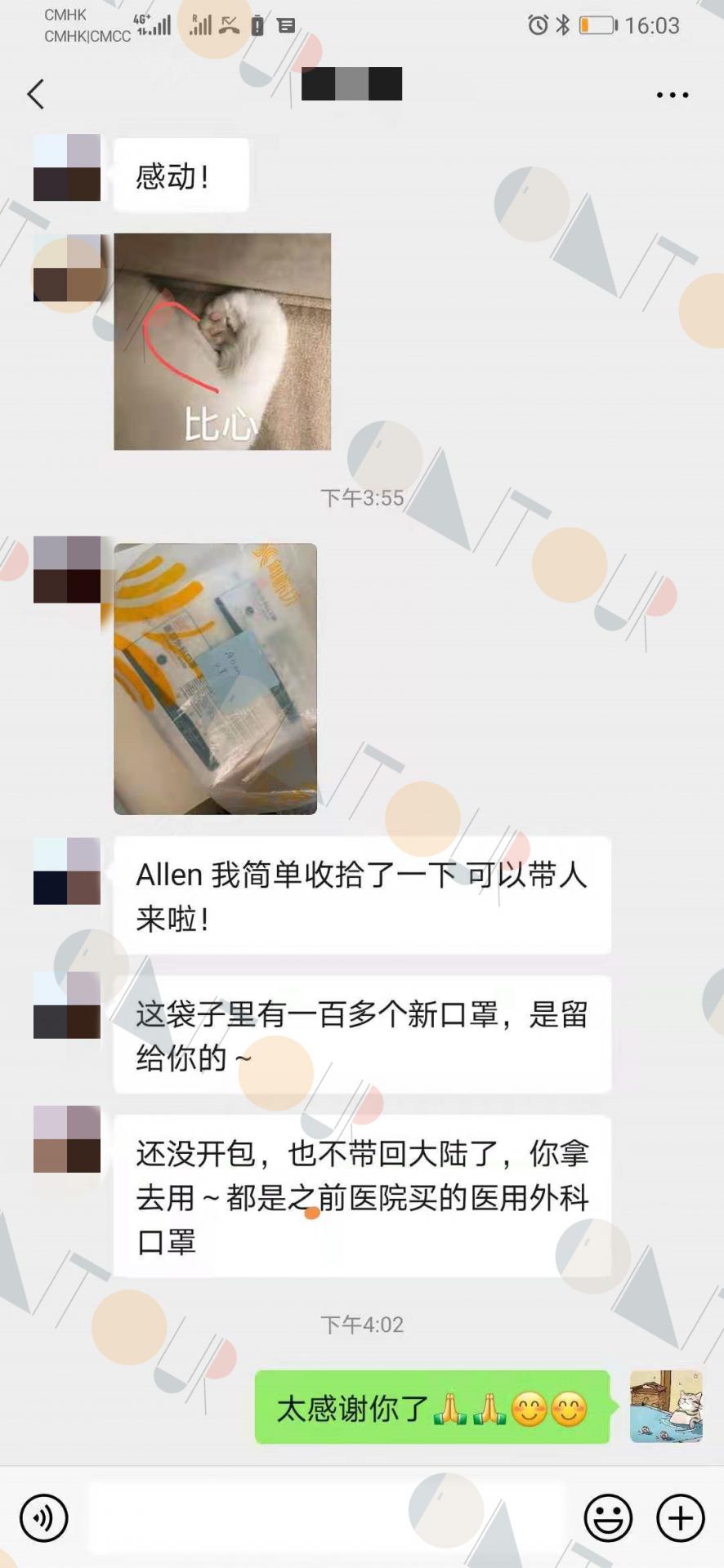724x1568 pixels.
Task: Open the plus attachment menu
Action: 681,1518
